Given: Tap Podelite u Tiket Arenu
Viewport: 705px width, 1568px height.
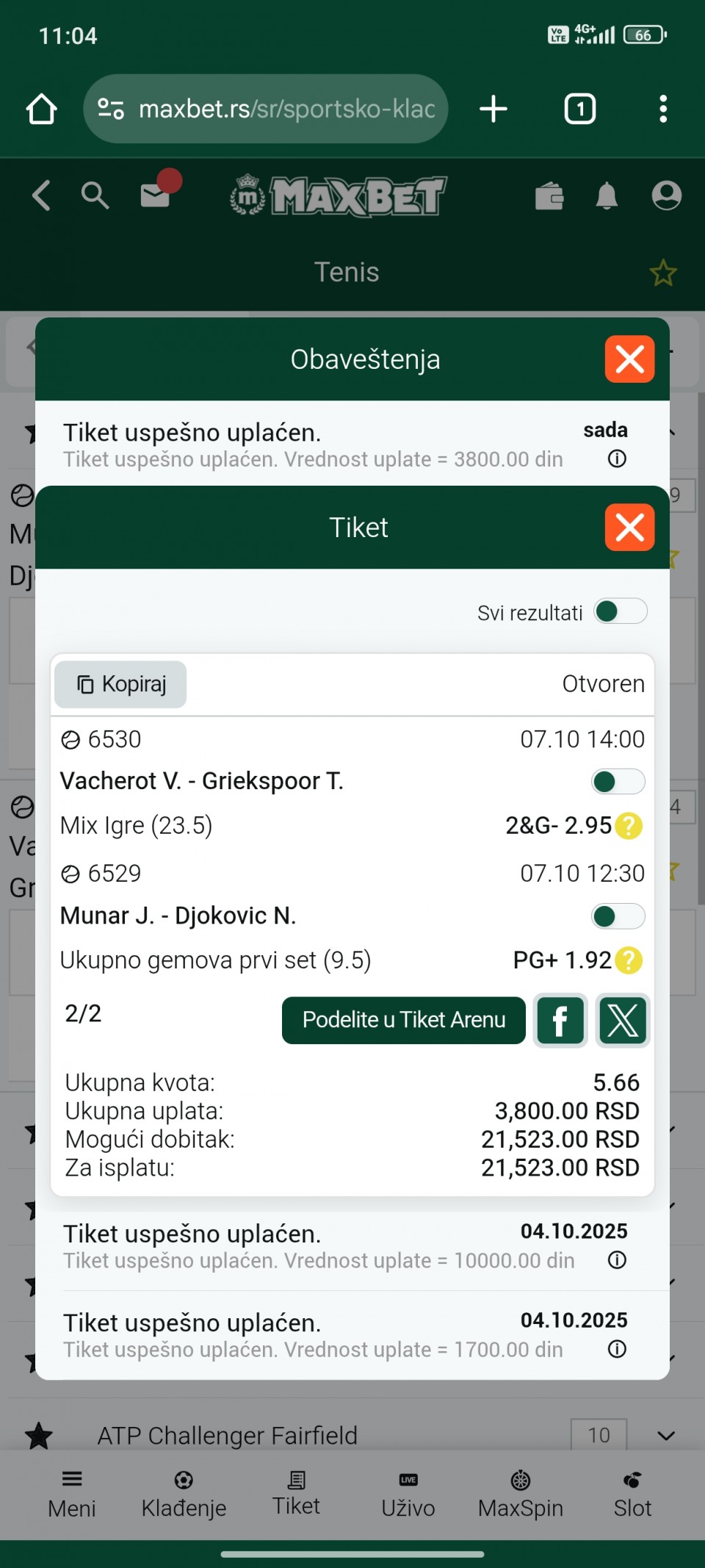Looking at the screenshot, I should [403, 1020].
